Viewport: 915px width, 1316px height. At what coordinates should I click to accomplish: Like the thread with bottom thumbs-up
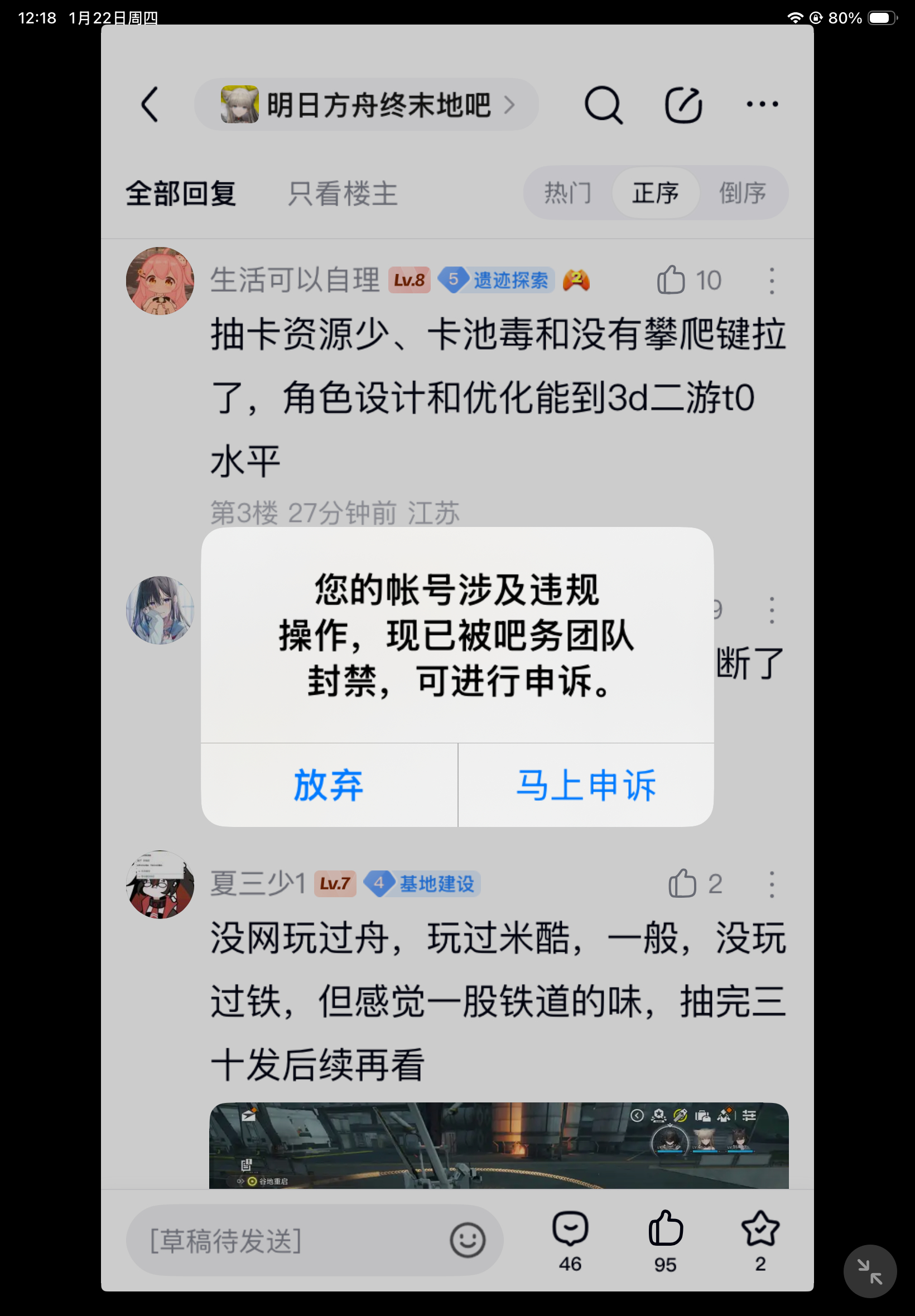click(665, 1229)
